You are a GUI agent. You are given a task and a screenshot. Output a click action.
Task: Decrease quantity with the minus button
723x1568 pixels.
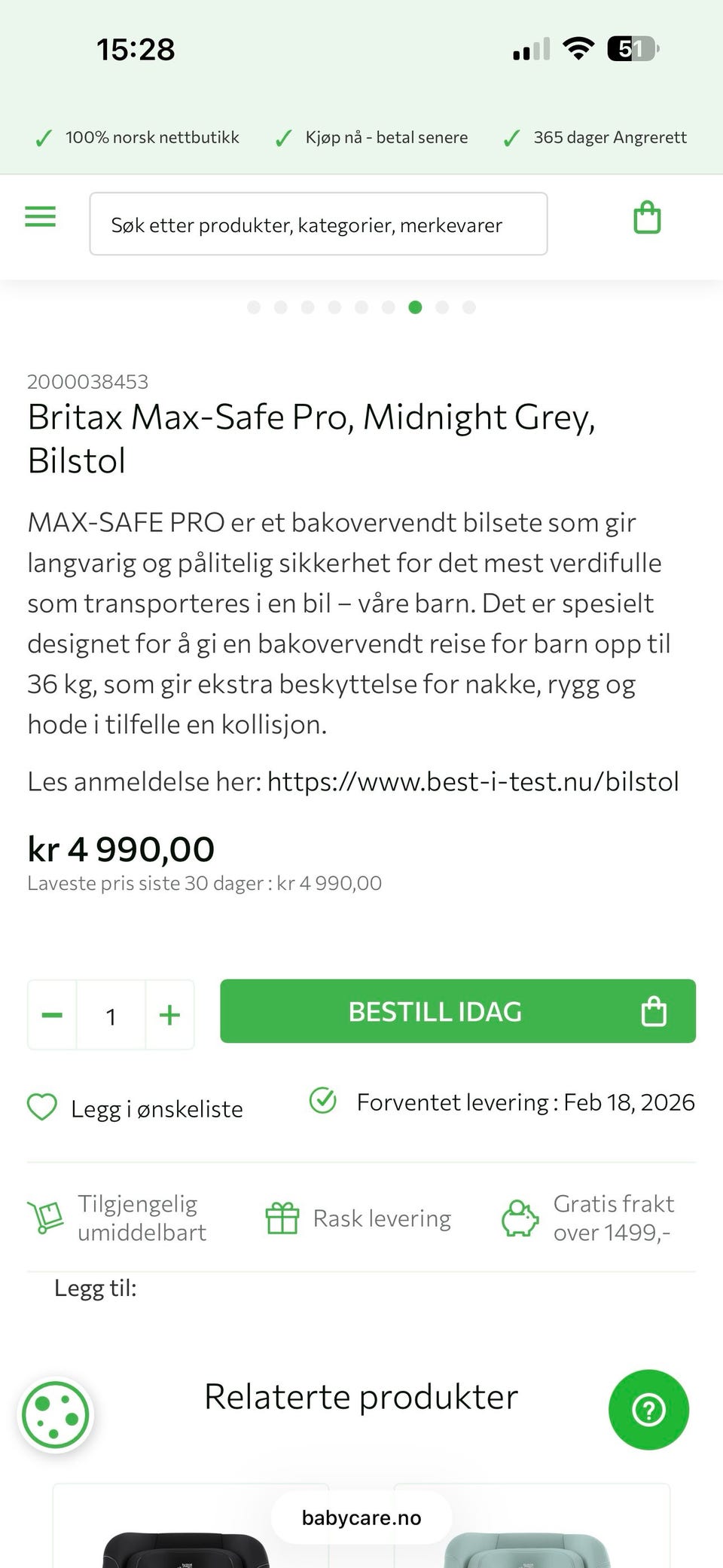click(52, 1015)
